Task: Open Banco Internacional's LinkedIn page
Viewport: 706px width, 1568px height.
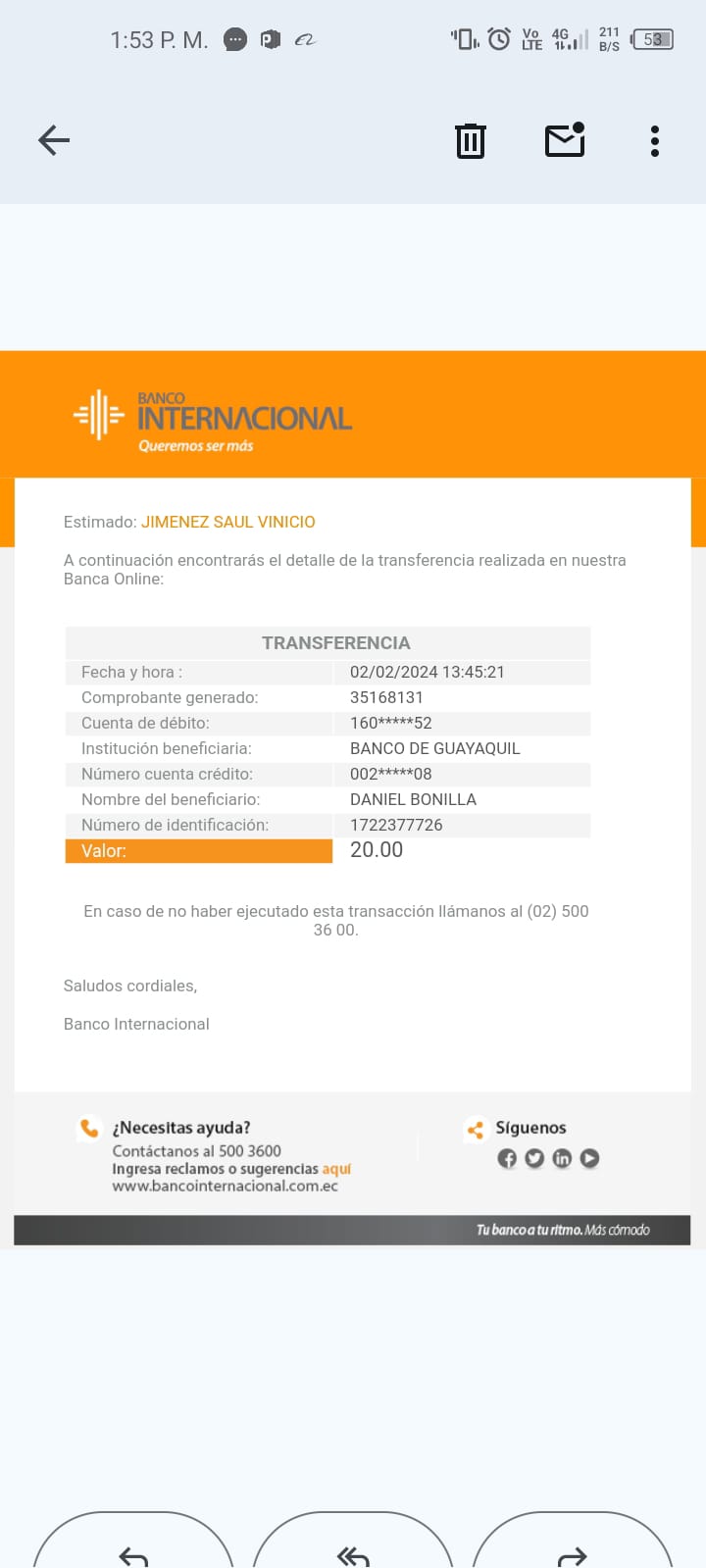Action: click(562, 1158)
